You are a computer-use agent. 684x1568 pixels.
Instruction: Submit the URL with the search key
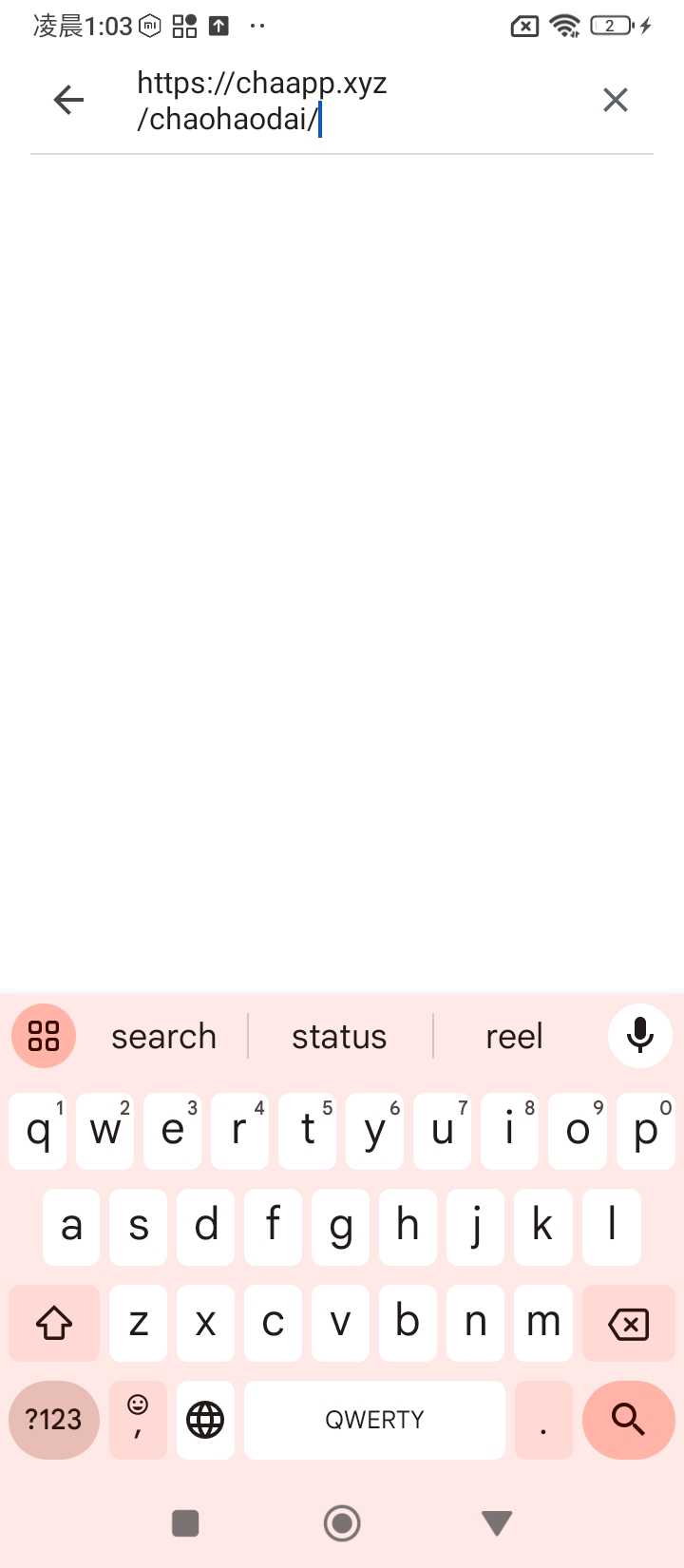click(628, 1420)
